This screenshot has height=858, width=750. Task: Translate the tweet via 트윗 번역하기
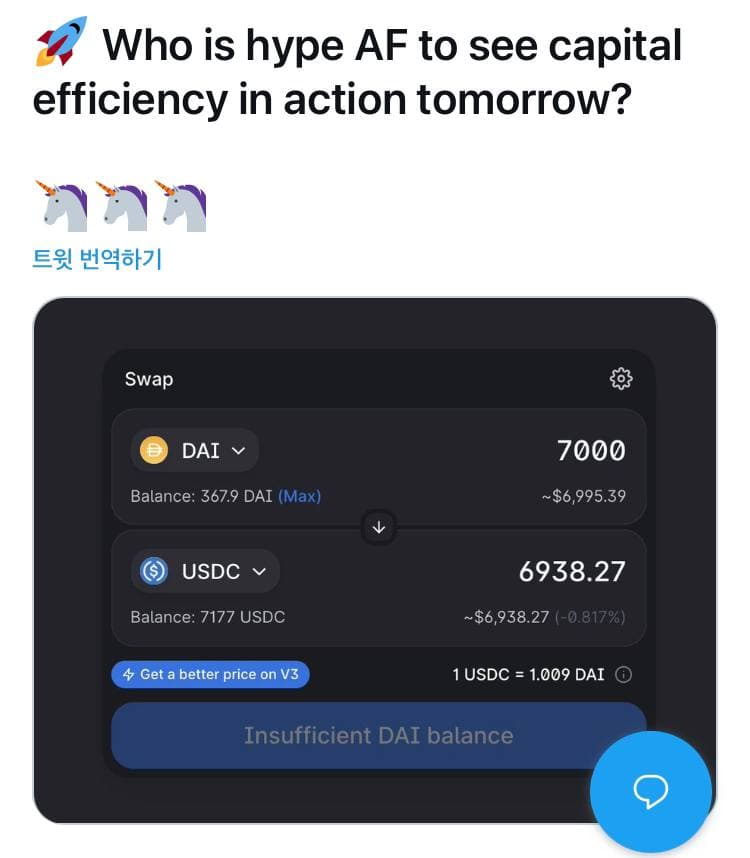[97, 260]
